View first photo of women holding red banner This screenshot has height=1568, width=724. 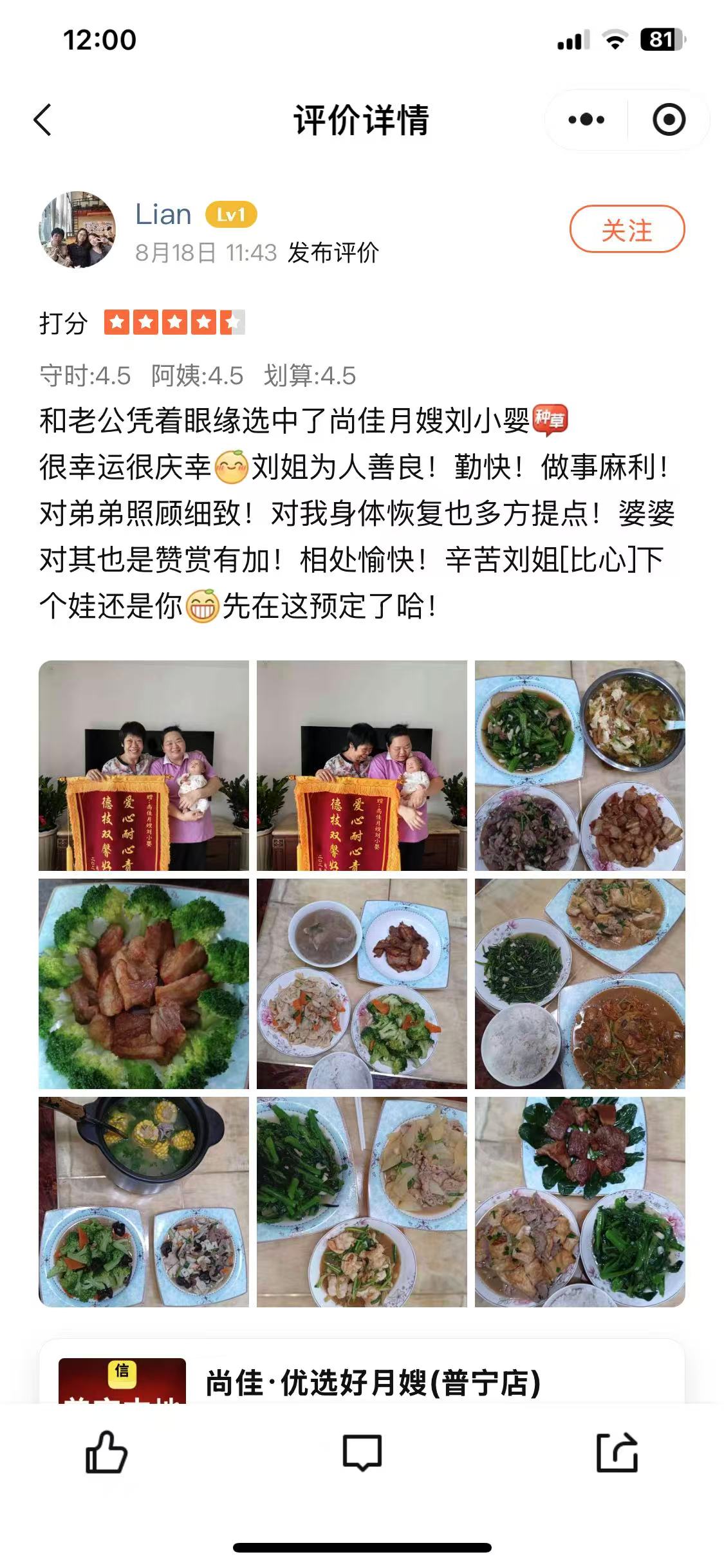point(144,765)
